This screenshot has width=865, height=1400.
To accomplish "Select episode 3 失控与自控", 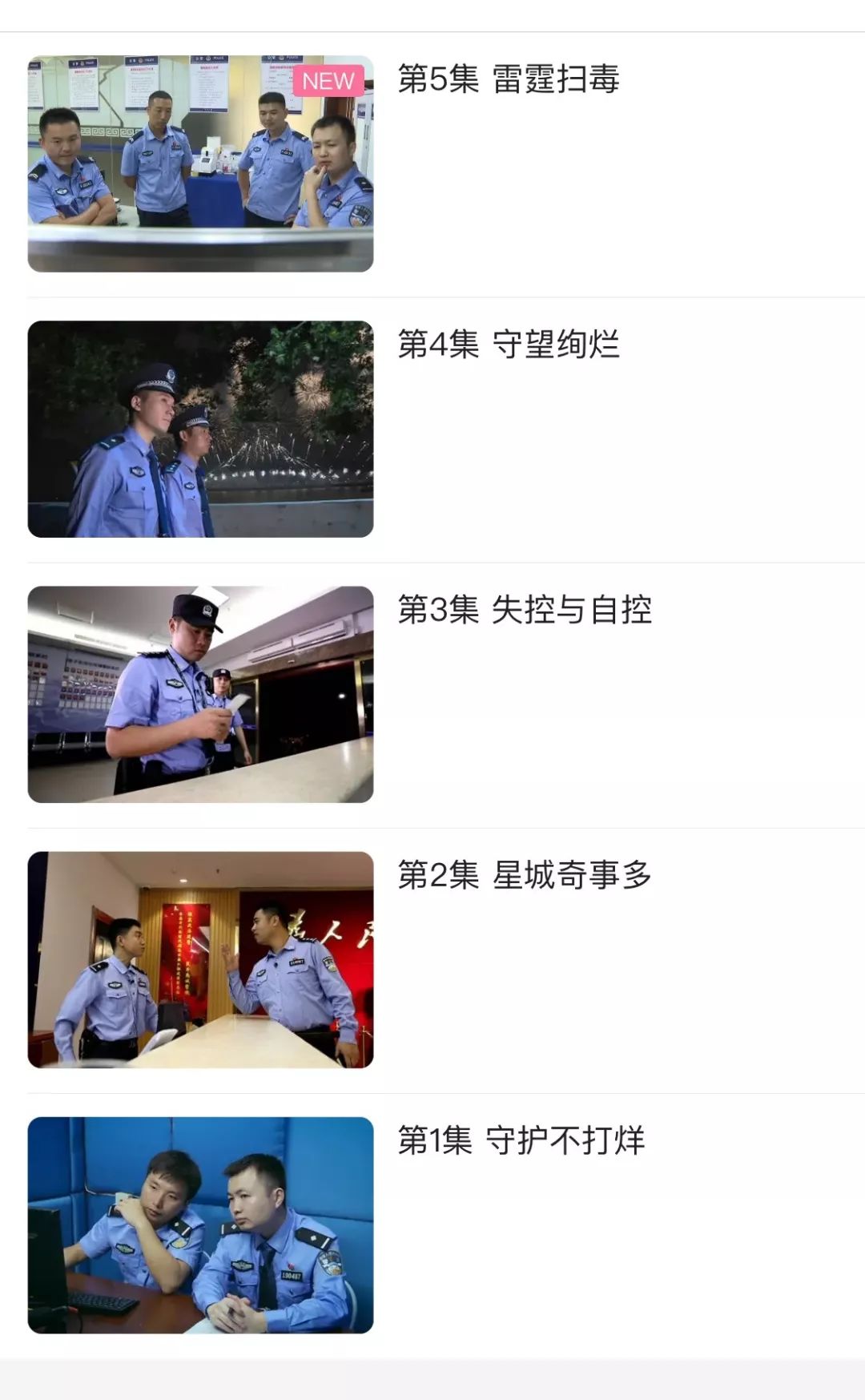I will pos(524,610).
